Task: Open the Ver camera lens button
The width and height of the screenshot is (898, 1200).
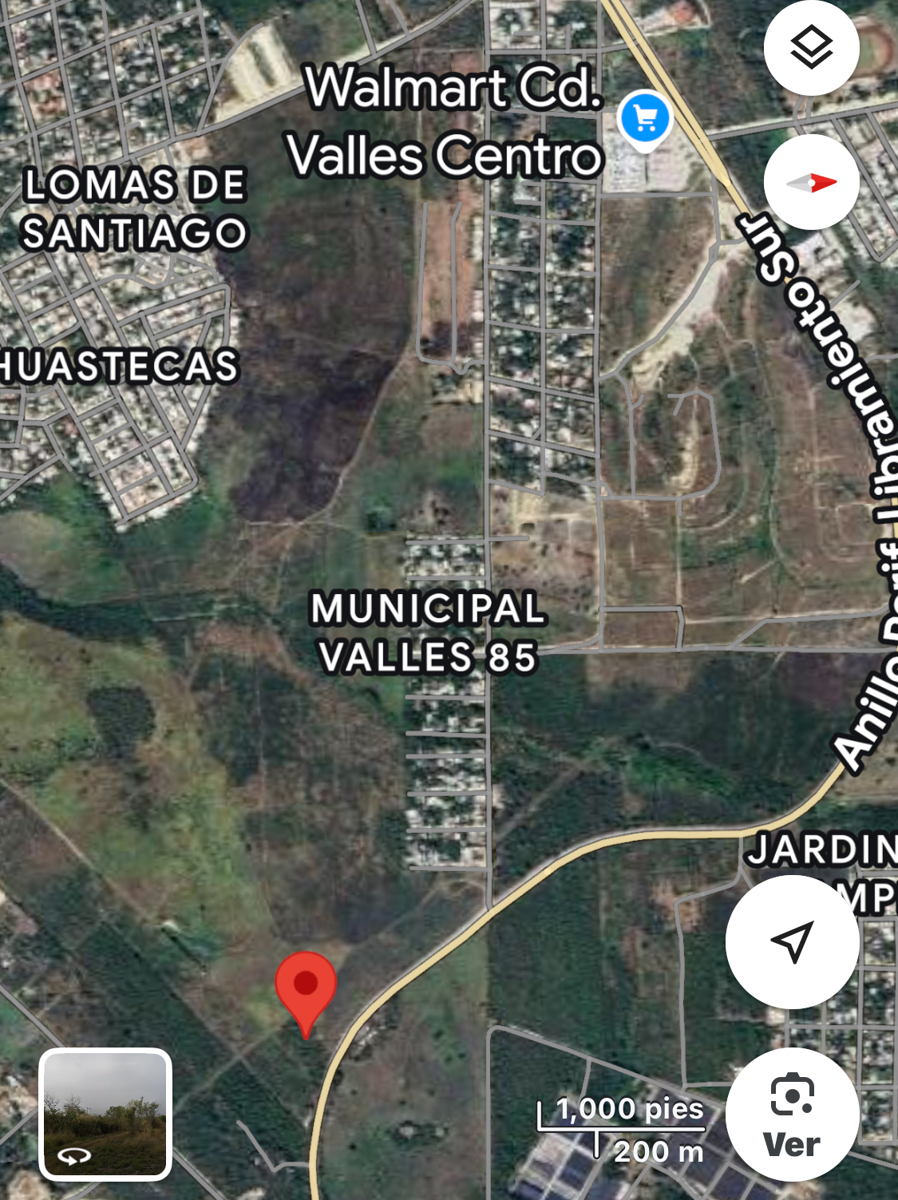Action: (x=792, y=1114)
